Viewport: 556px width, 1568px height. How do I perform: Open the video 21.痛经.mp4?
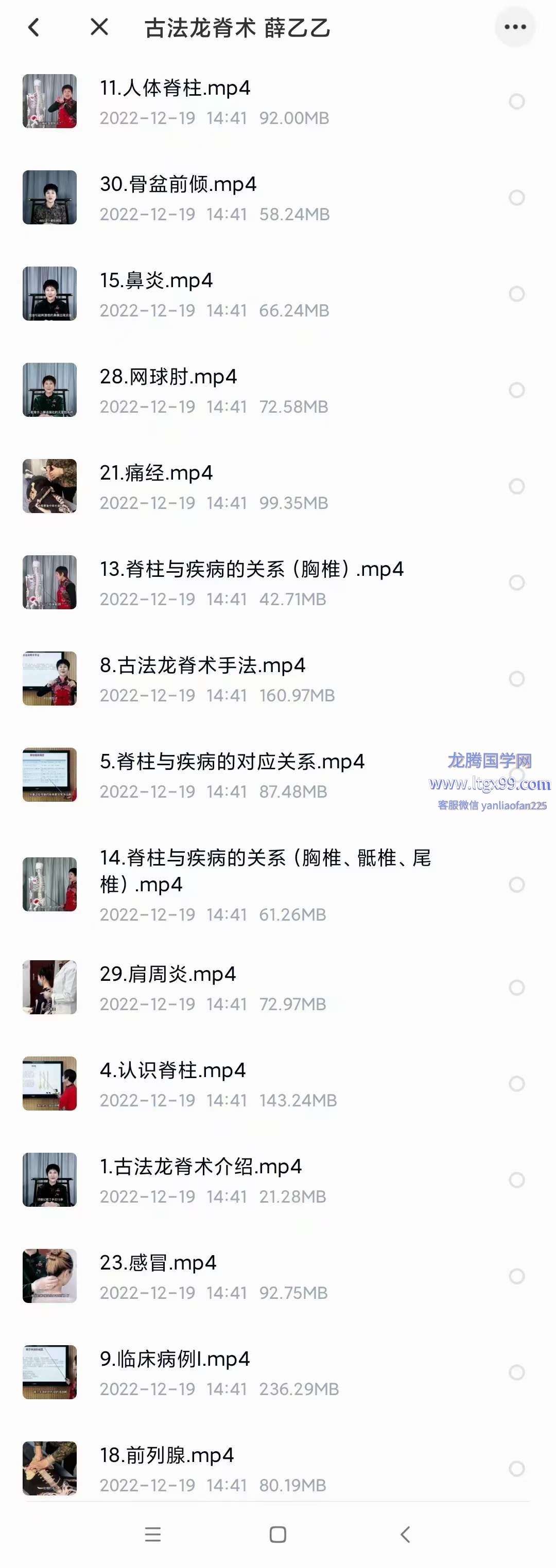[157, 473]
